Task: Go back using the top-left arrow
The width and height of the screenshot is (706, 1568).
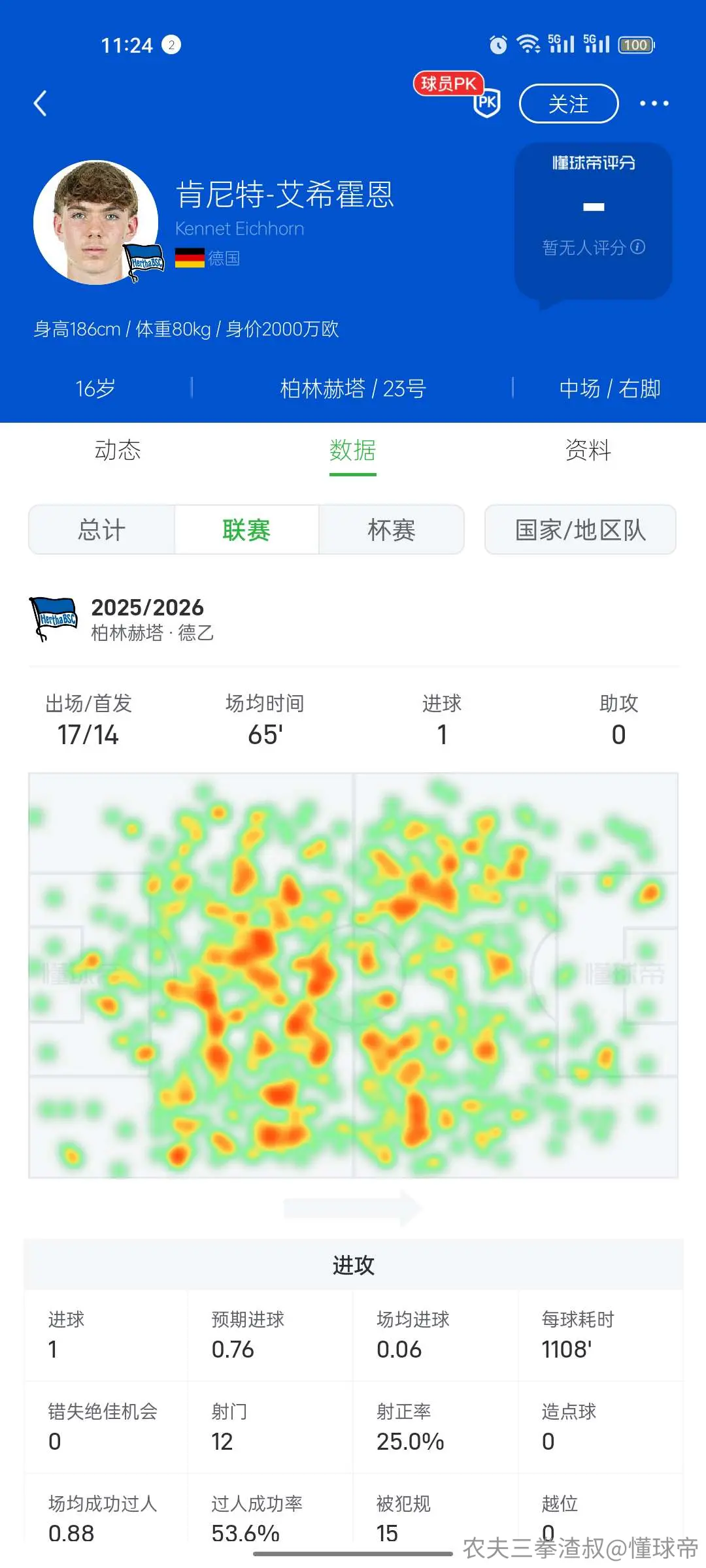Action: pos(41,103)
